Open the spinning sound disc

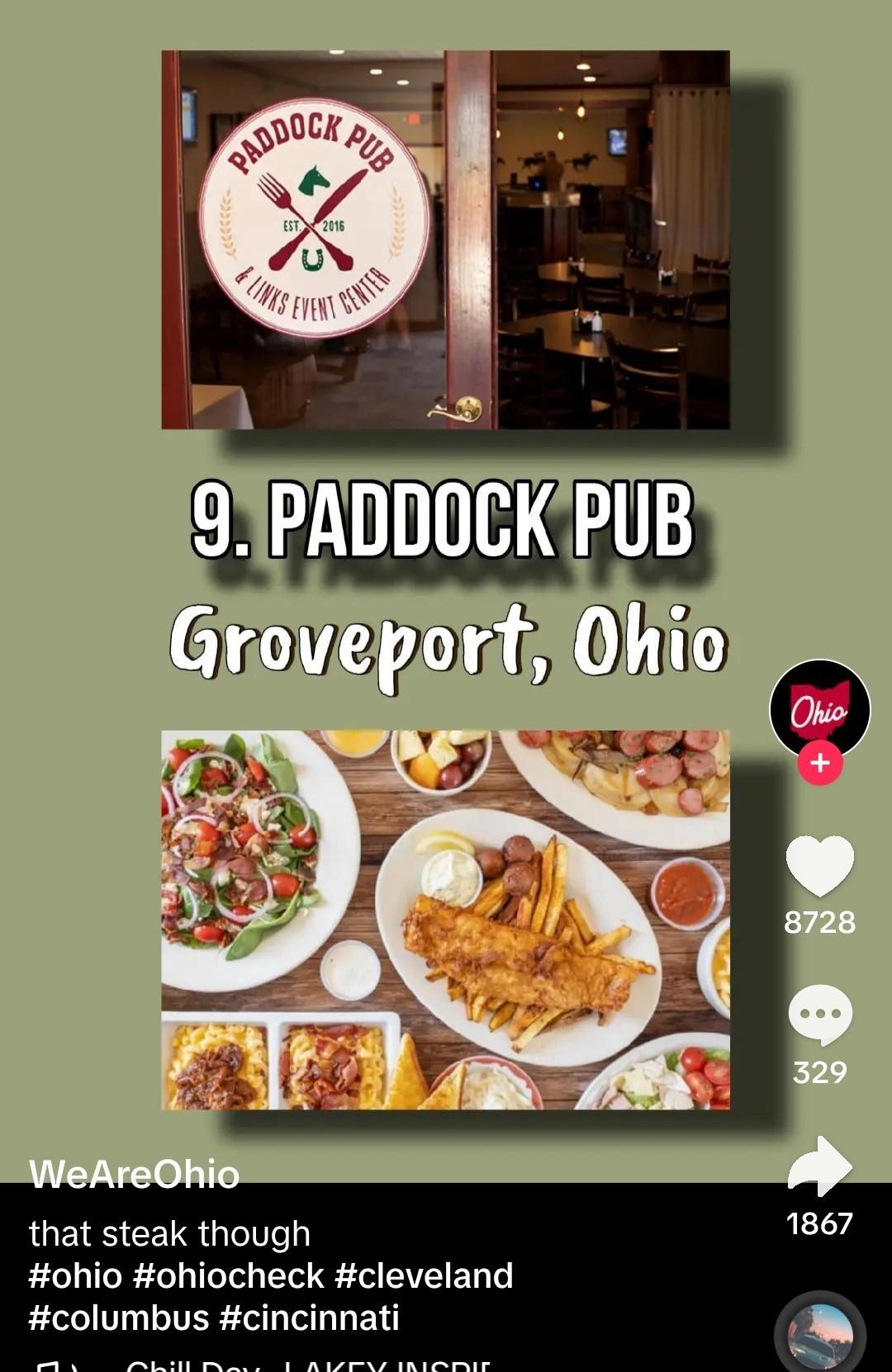click(819, 1336)
